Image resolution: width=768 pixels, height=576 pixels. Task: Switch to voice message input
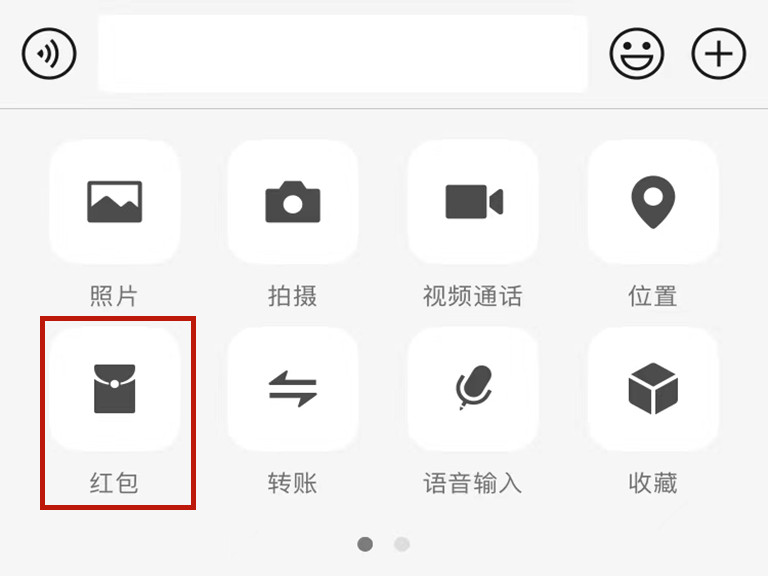pos(49,54)
